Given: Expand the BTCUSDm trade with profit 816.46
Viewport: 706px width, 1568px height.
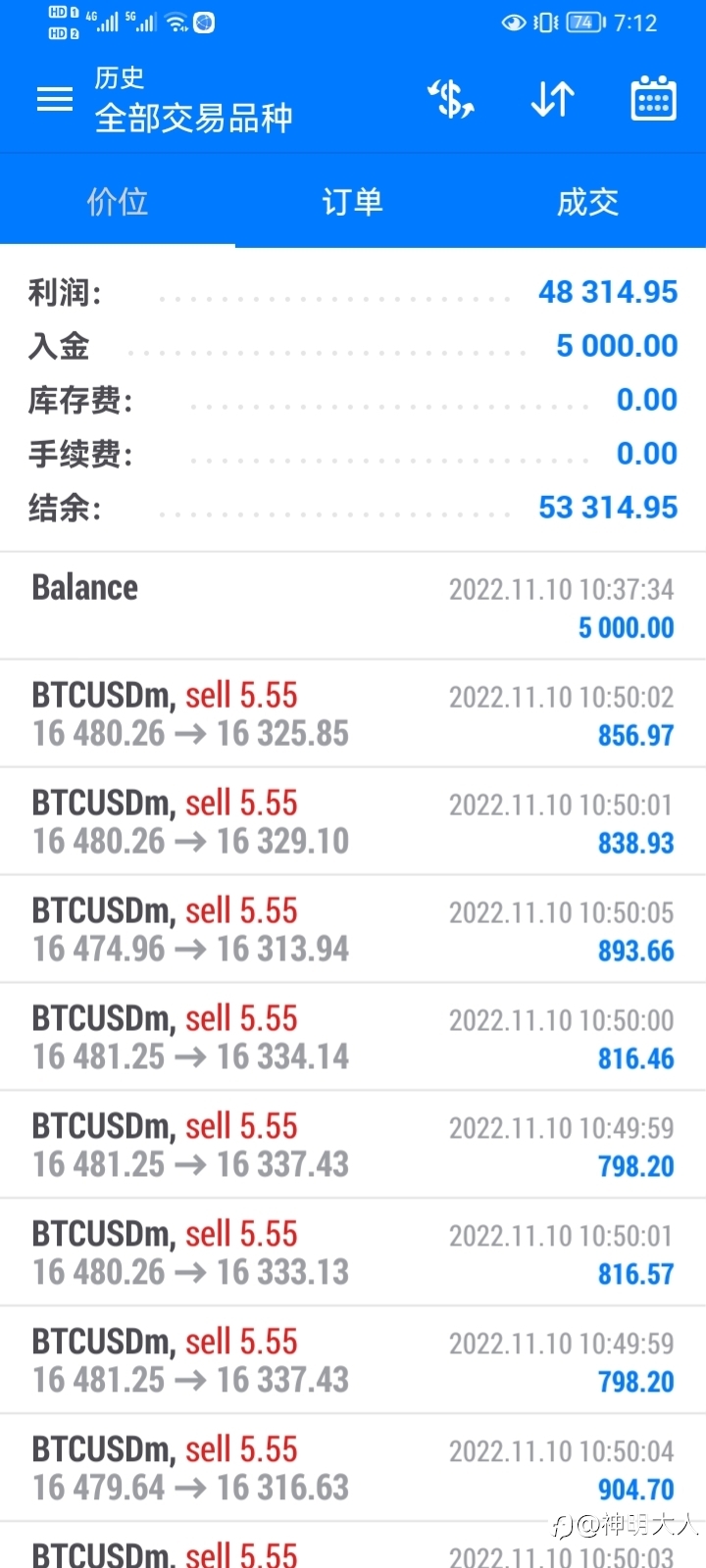Looking at the screenshot, I should [353, 1037].
